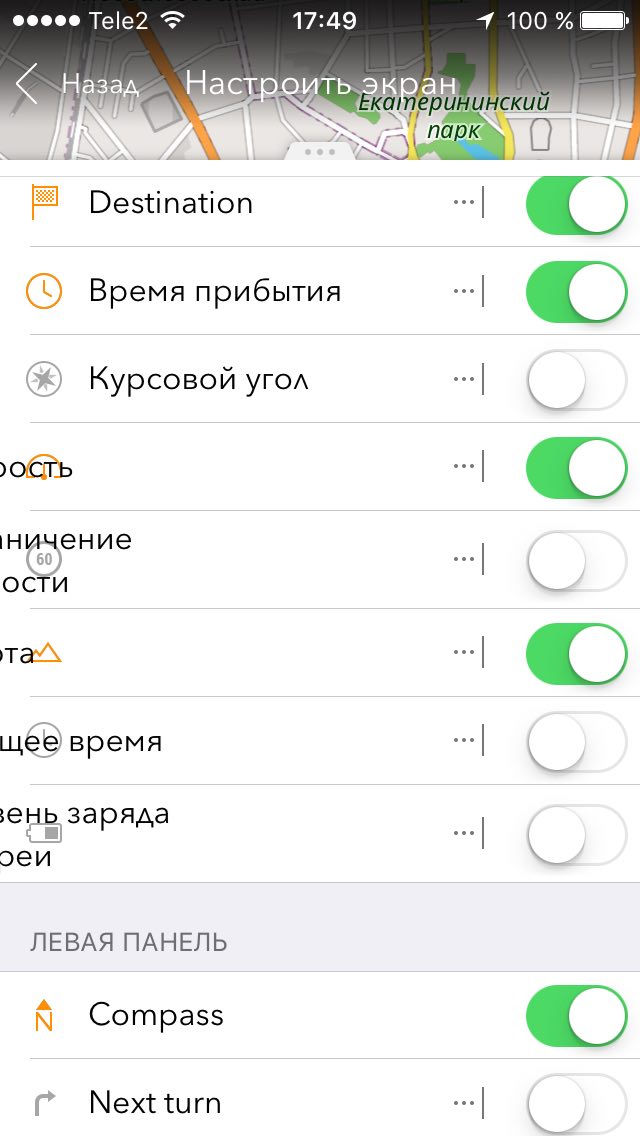The height and width of the screenshot is (1136, 640).
Task: Enable the Курсовой угол switch
Action: pyautogui.click(x=576, y=380)
